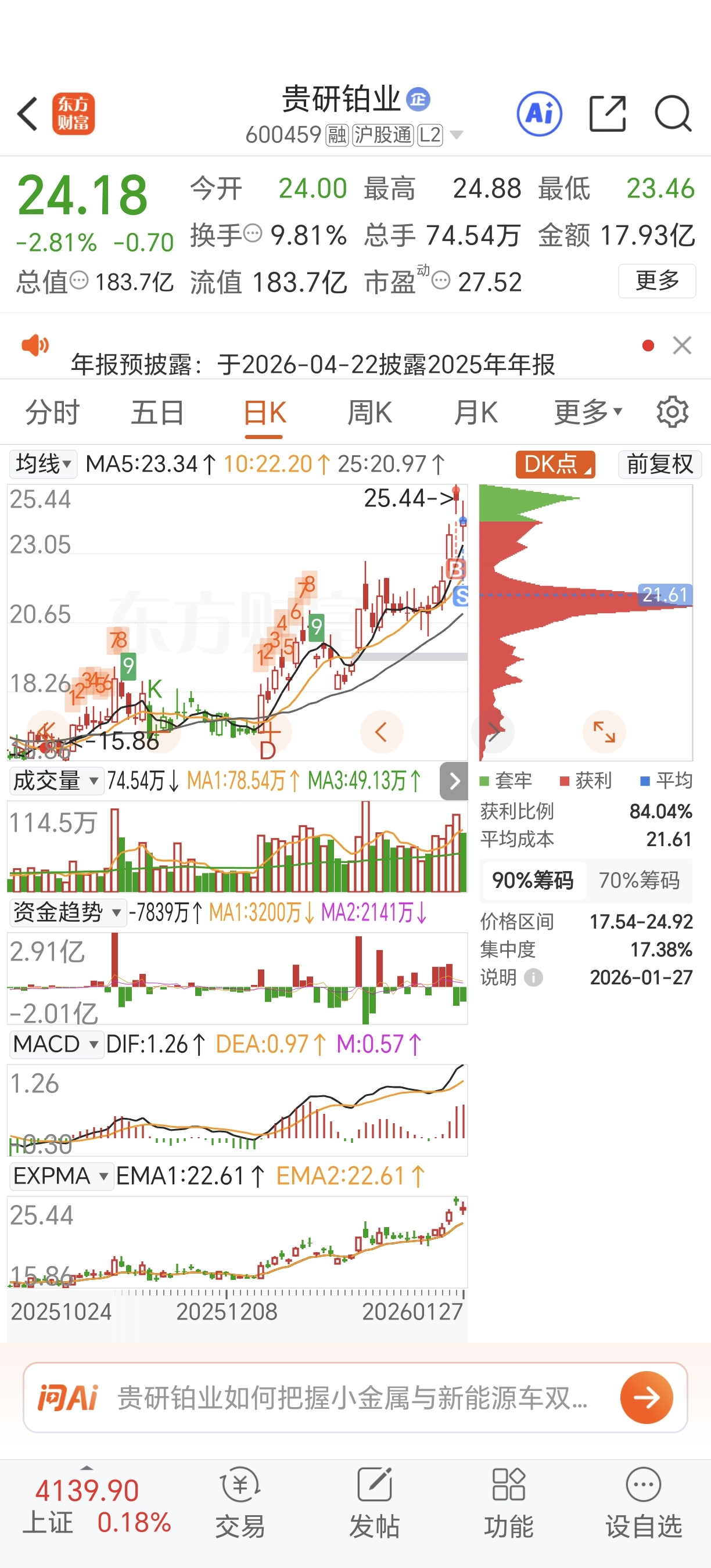
Task: Expand the 更多 chart period dropdown
Action: (x=587, y=413)
